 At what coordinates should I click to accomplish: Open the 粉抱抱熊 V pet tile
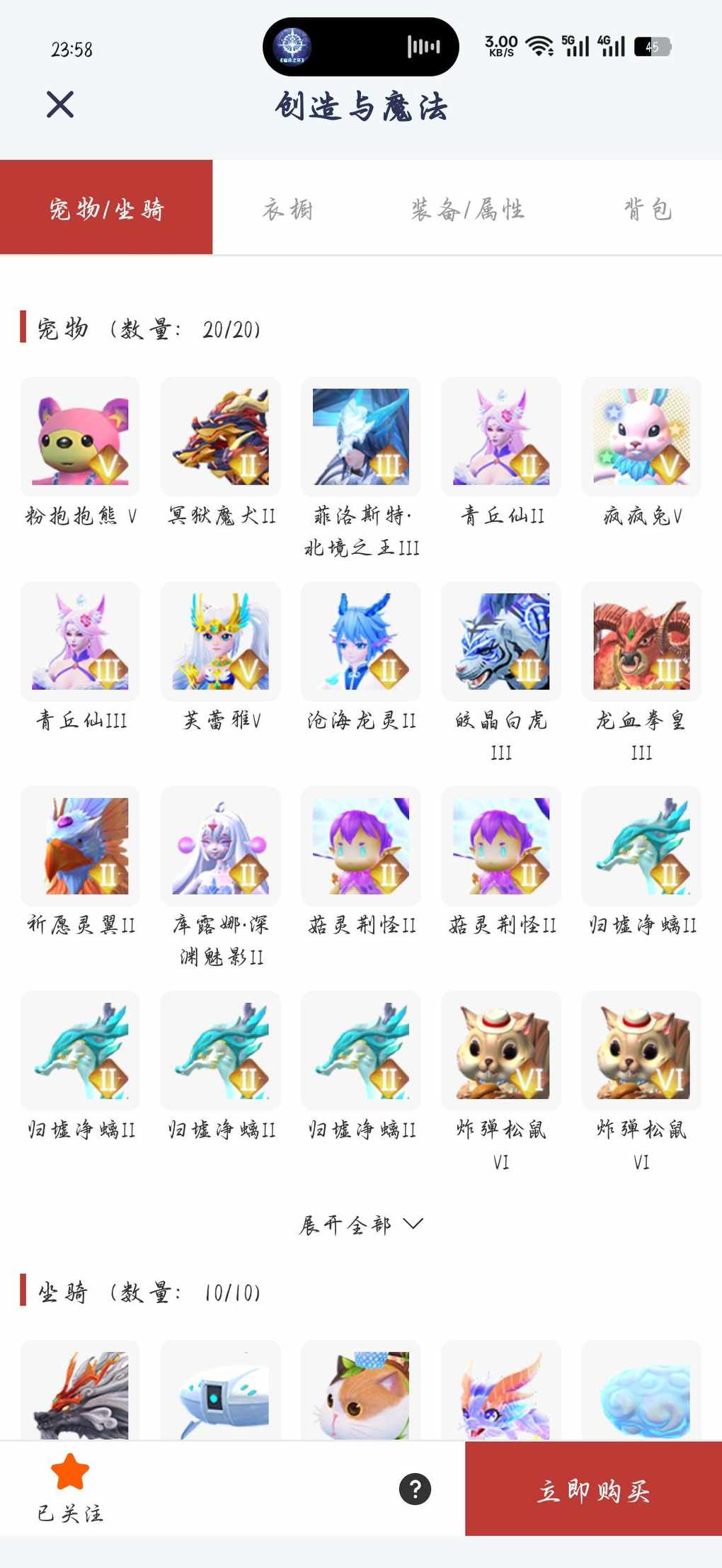[80, 437]
